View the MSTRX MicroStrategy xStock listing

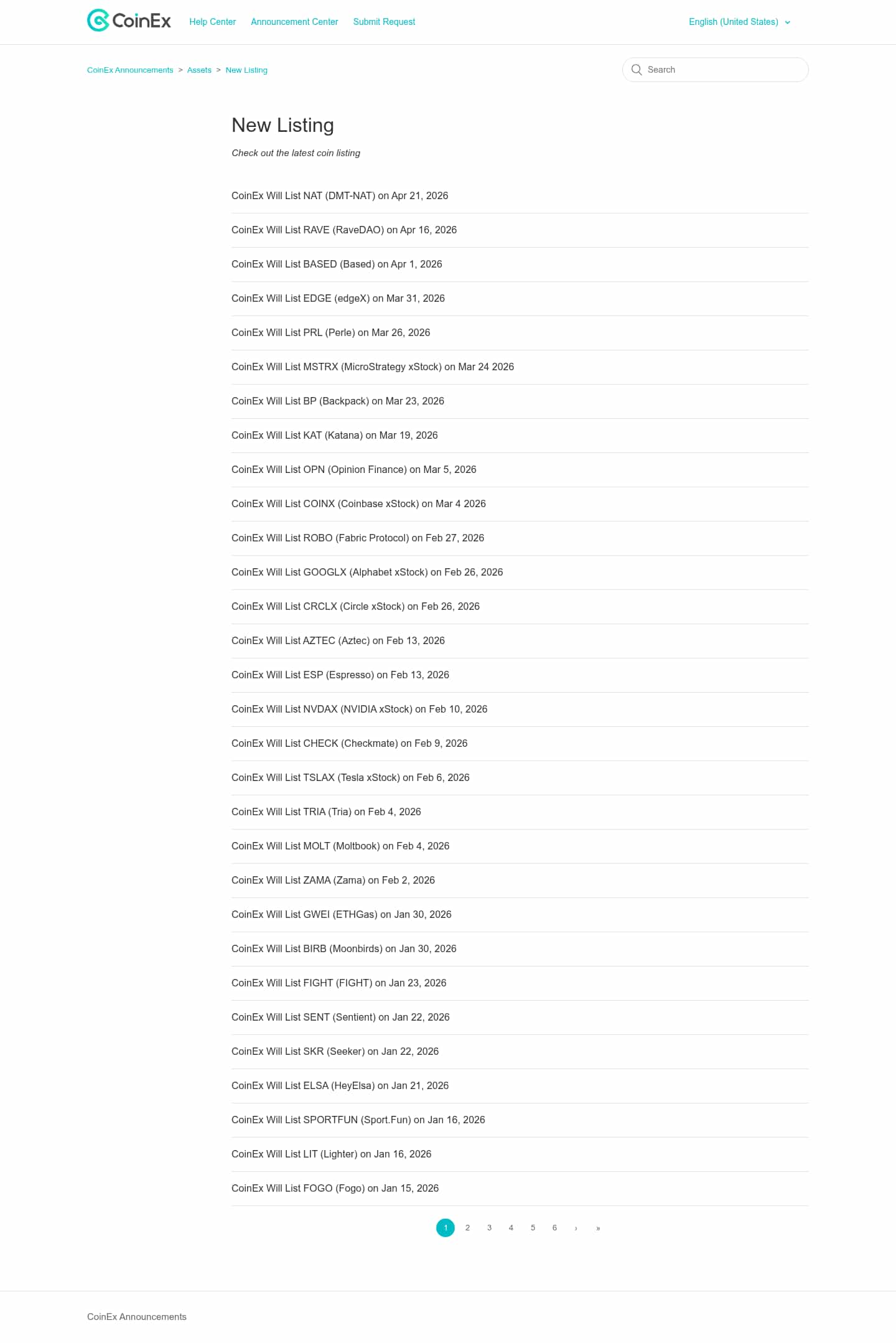point(373,367)
